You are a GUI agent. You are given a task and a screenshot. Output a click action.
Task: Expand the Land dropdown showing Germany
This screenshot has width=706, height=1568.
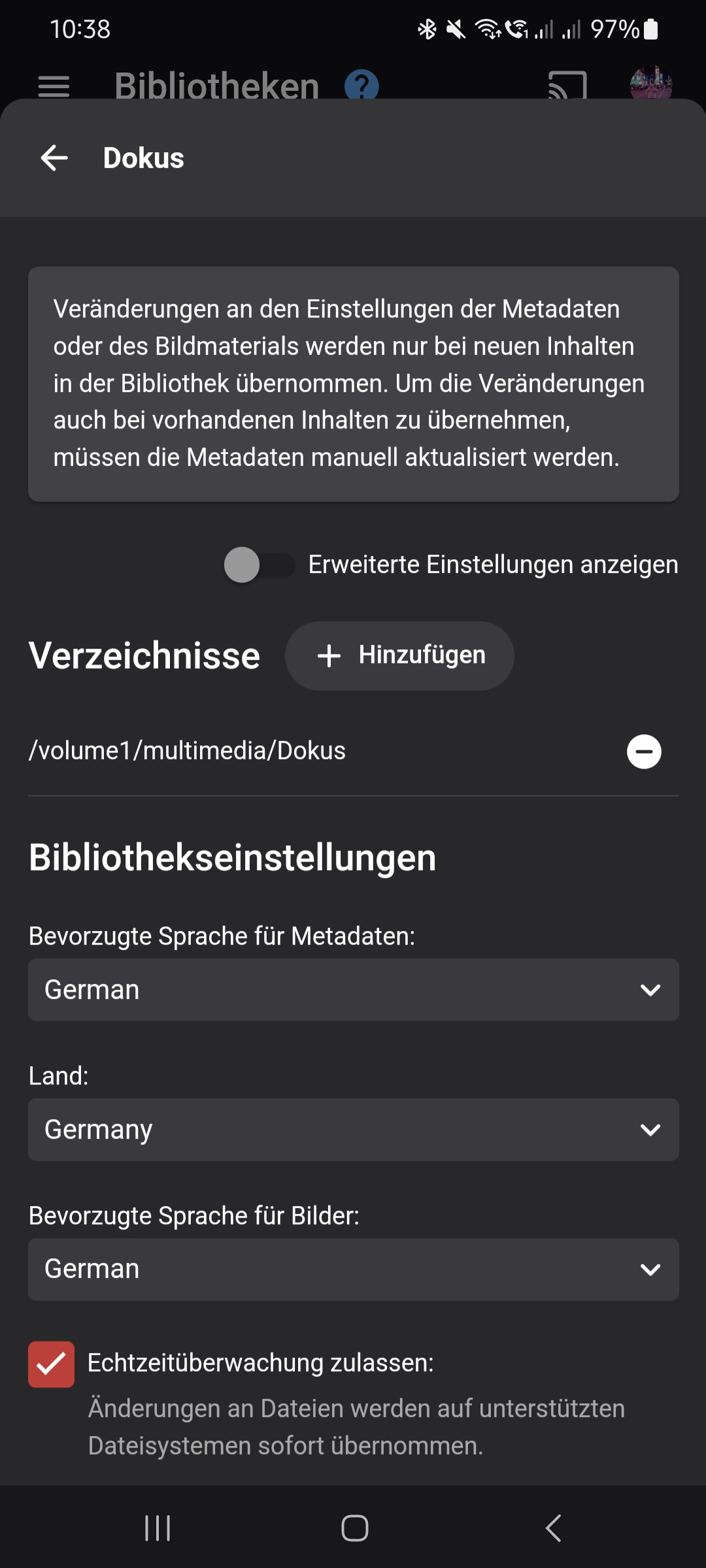pos(353,1130)
